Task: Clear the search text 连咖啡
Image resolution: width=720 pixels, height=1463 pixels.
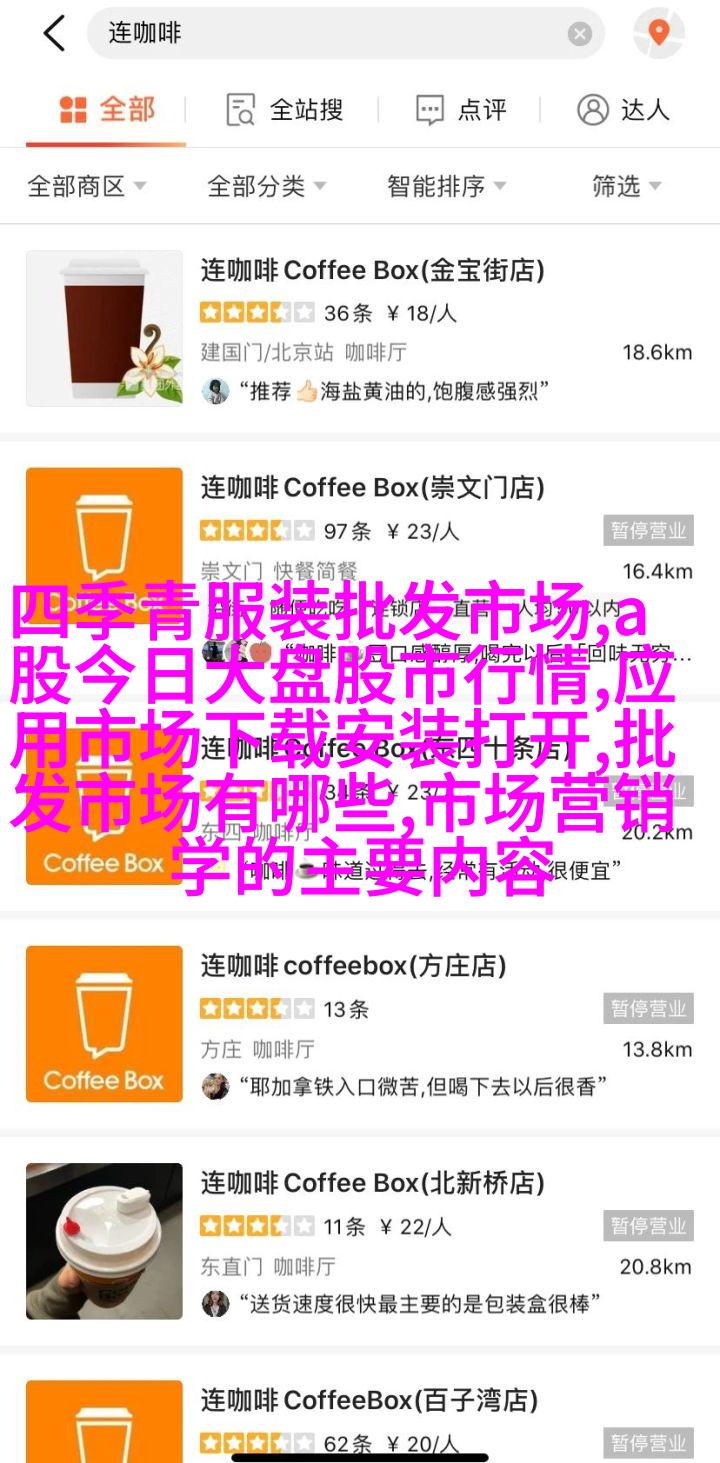Action: pyautogui.click(x=580, y=34)
